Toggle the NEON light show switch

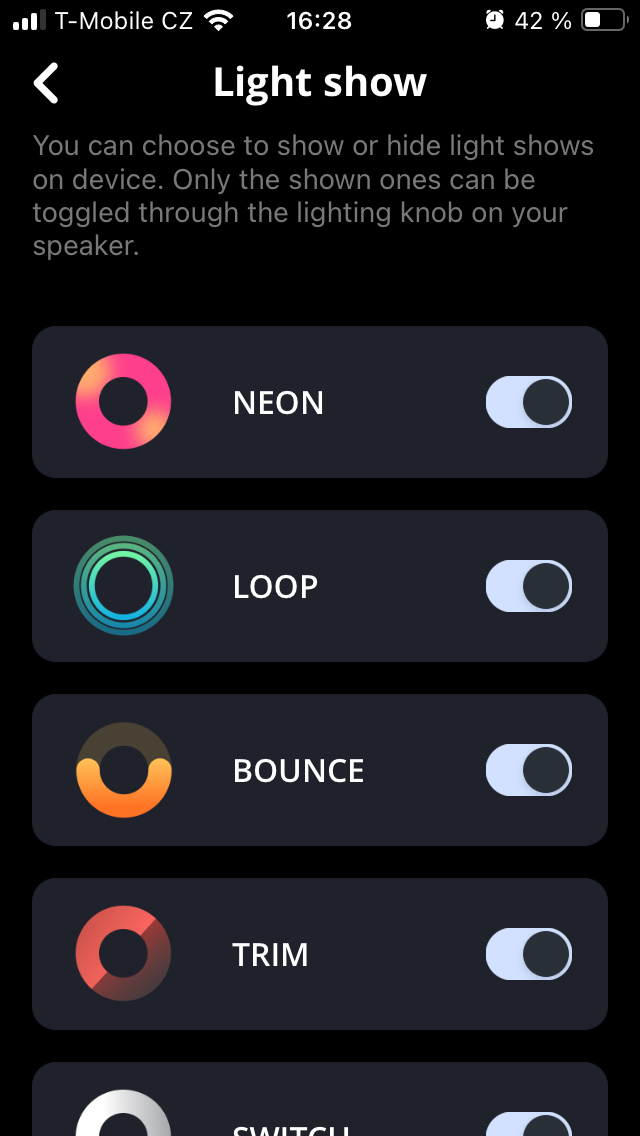(528, 402)
